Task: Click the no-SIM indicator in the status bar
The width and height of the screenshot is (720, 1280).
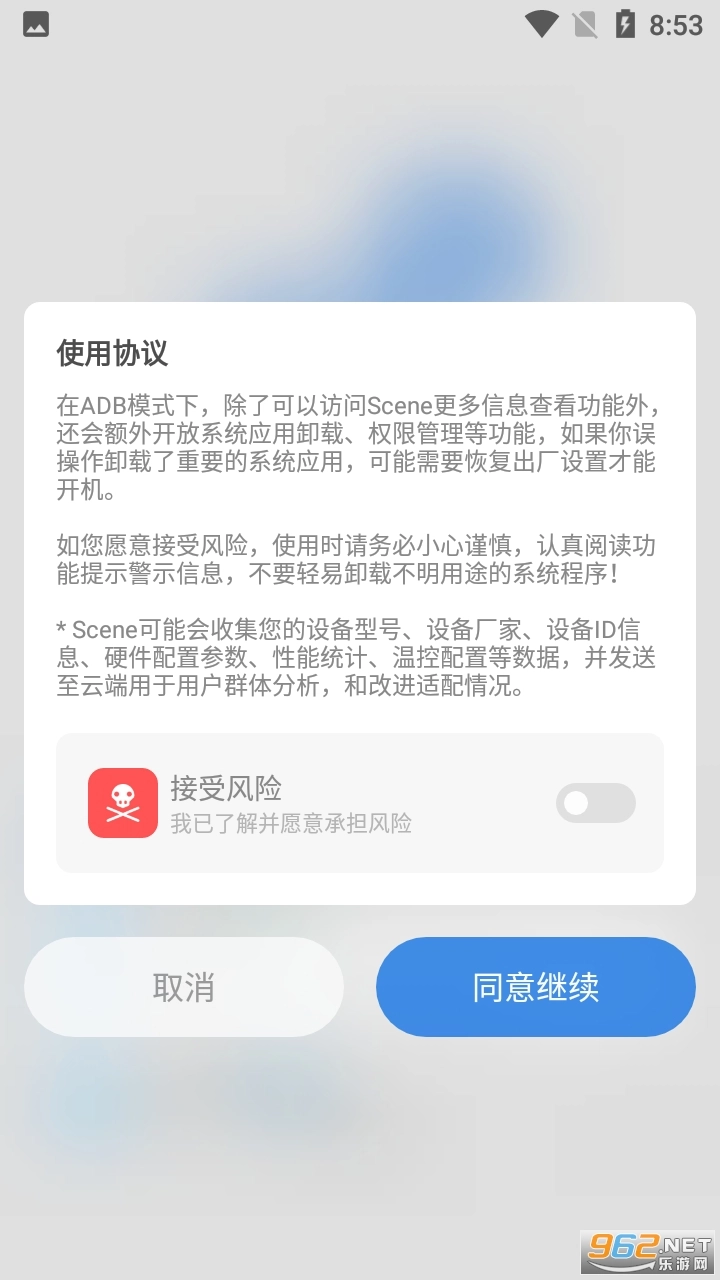Action: [x=585, y=25]
